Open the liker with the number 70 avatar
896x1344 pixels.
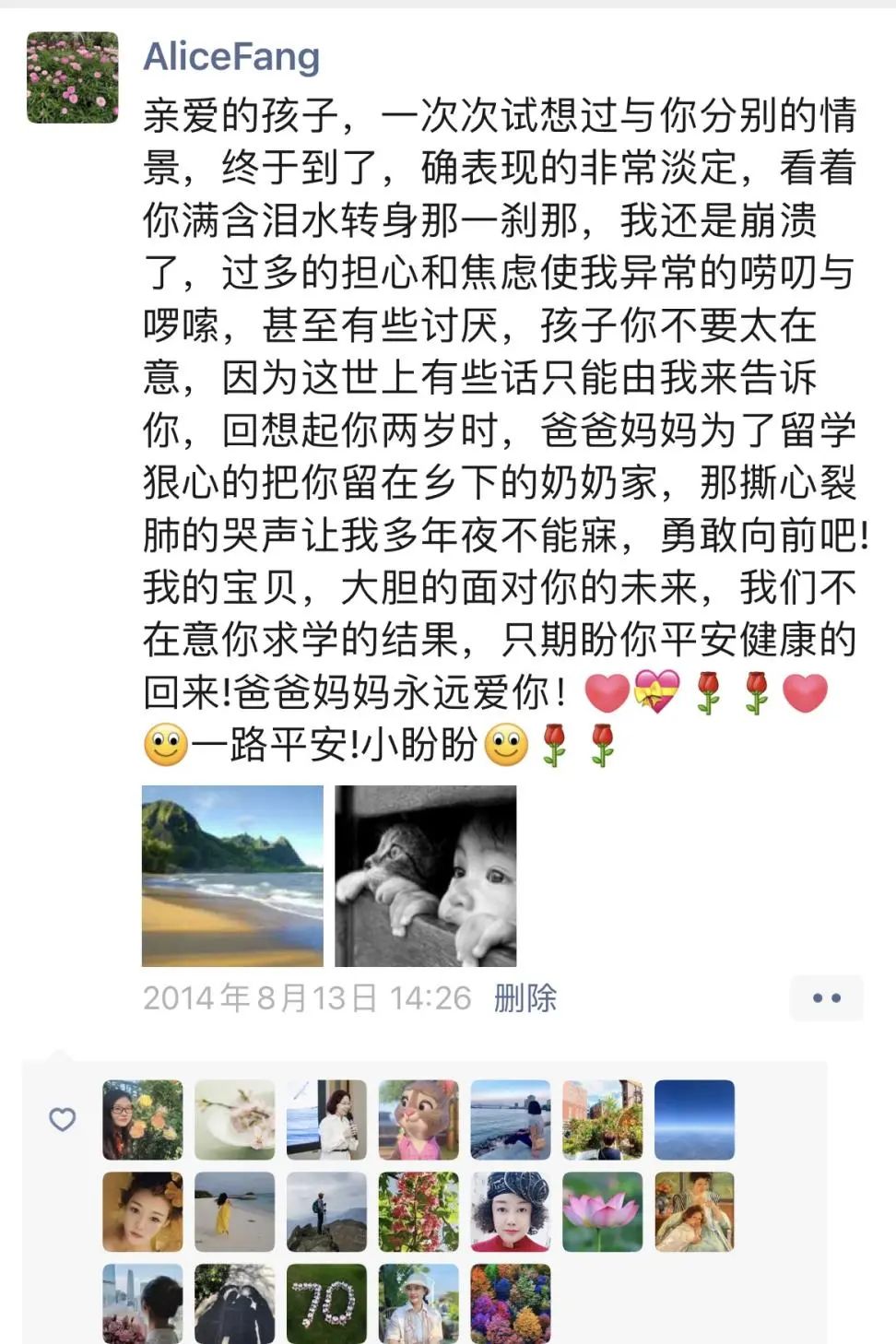point(326,1303)
